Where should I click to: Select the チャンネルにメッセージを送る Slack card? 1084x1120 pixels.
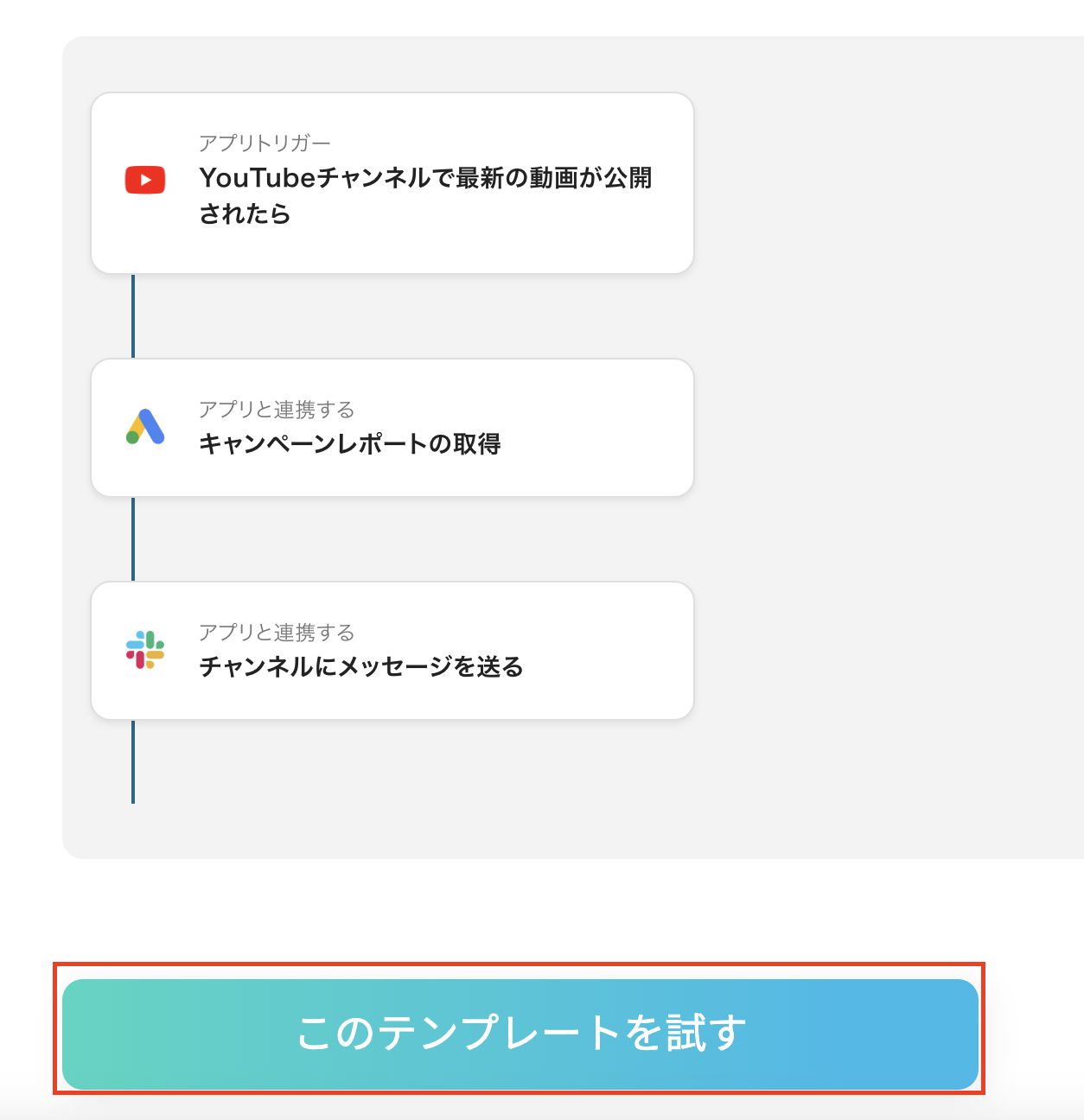pos(392,651)
